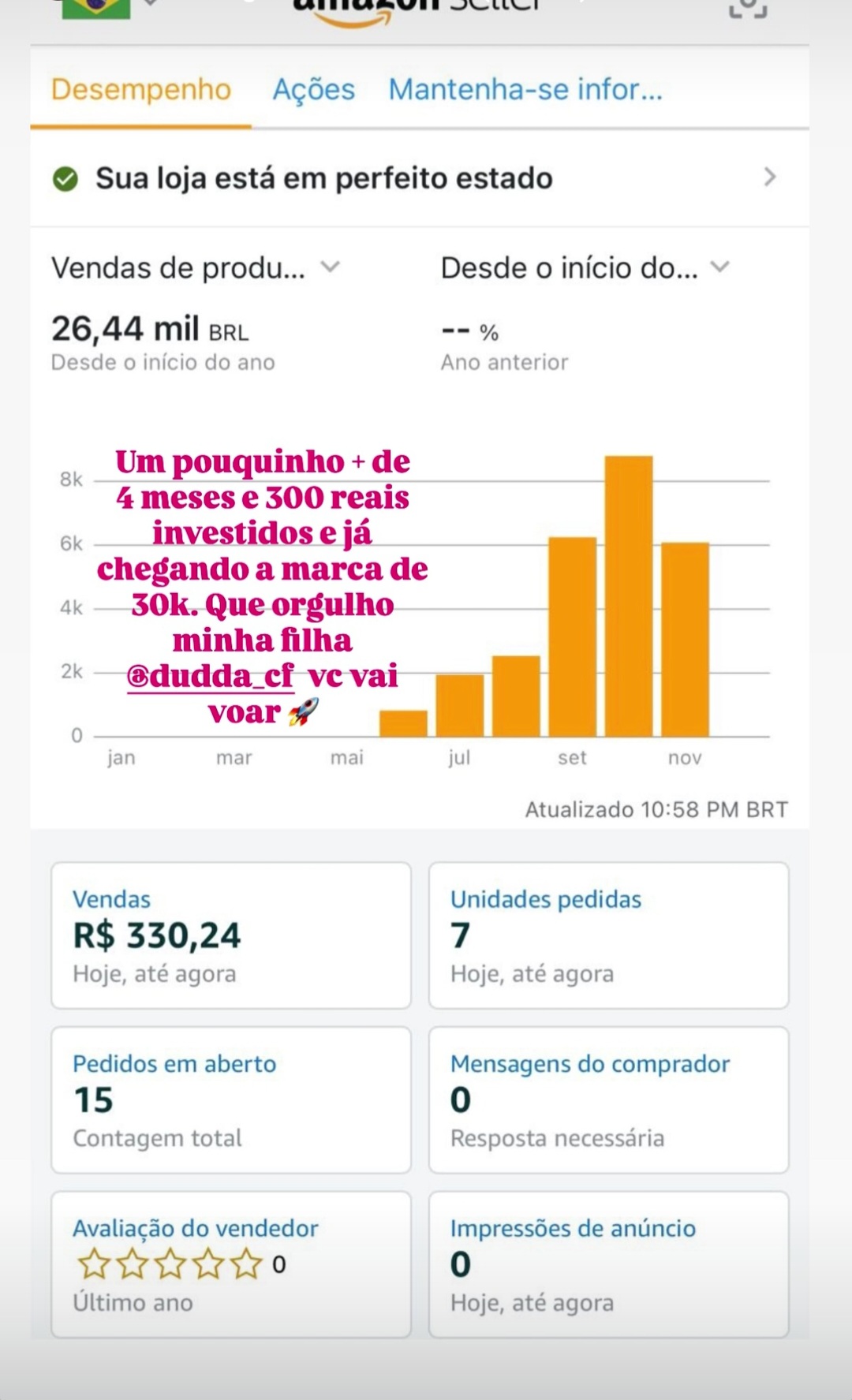The image size is (852, 1400).
Task: Switch to the Ações tab
Action: click(x=313, y=90)
